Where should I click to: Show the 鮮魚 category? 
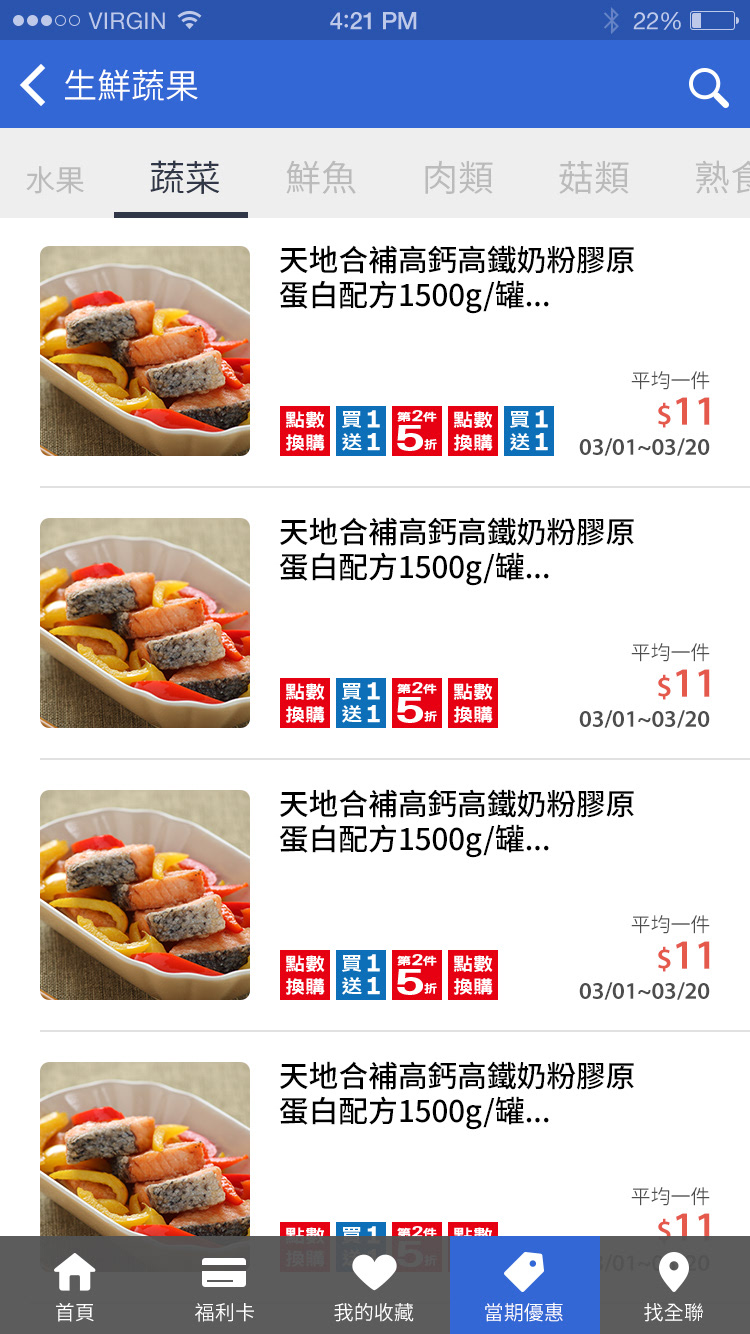[320, 178]
